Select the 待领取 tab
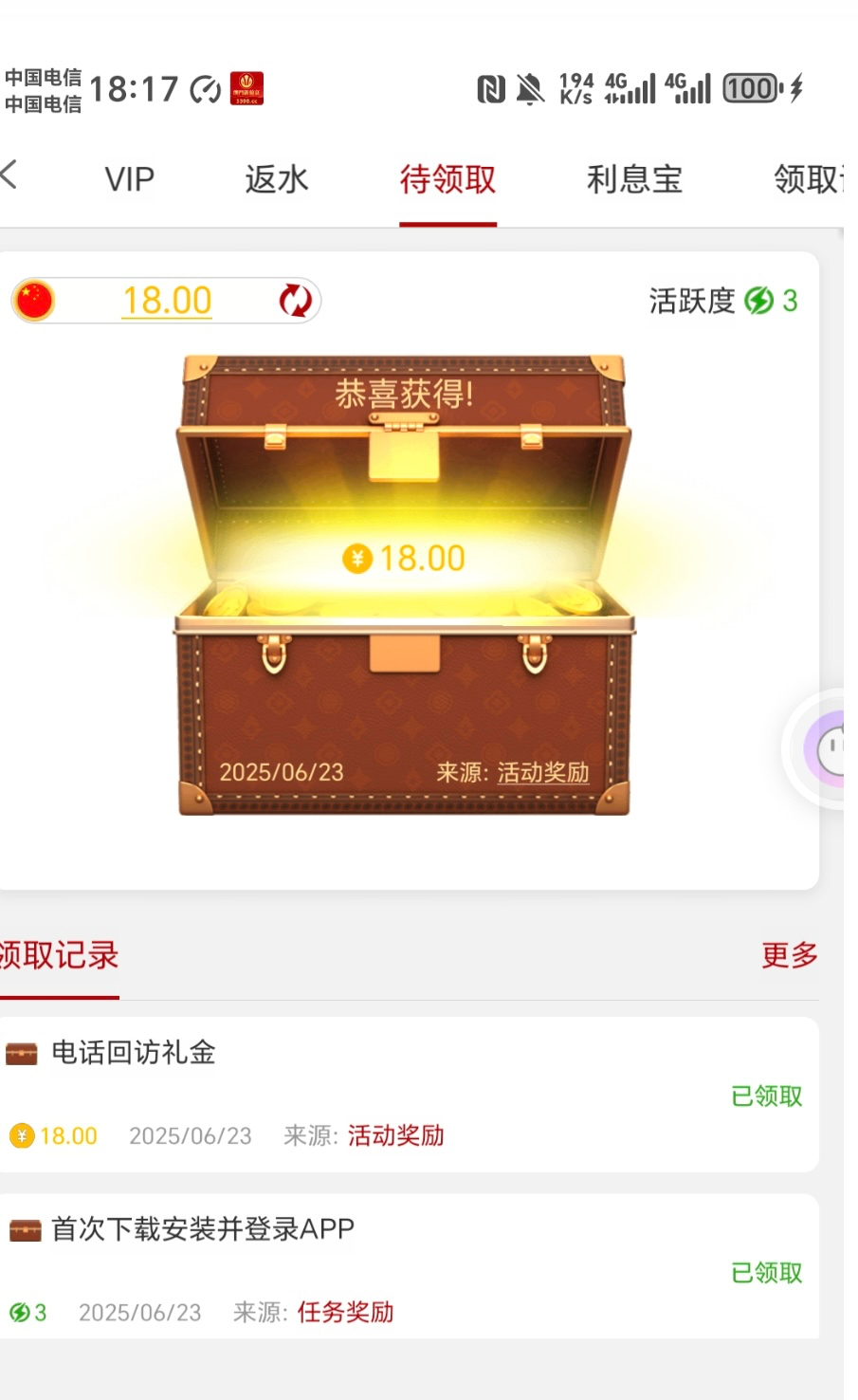The image size is (858, 1400). coord(447,179)
